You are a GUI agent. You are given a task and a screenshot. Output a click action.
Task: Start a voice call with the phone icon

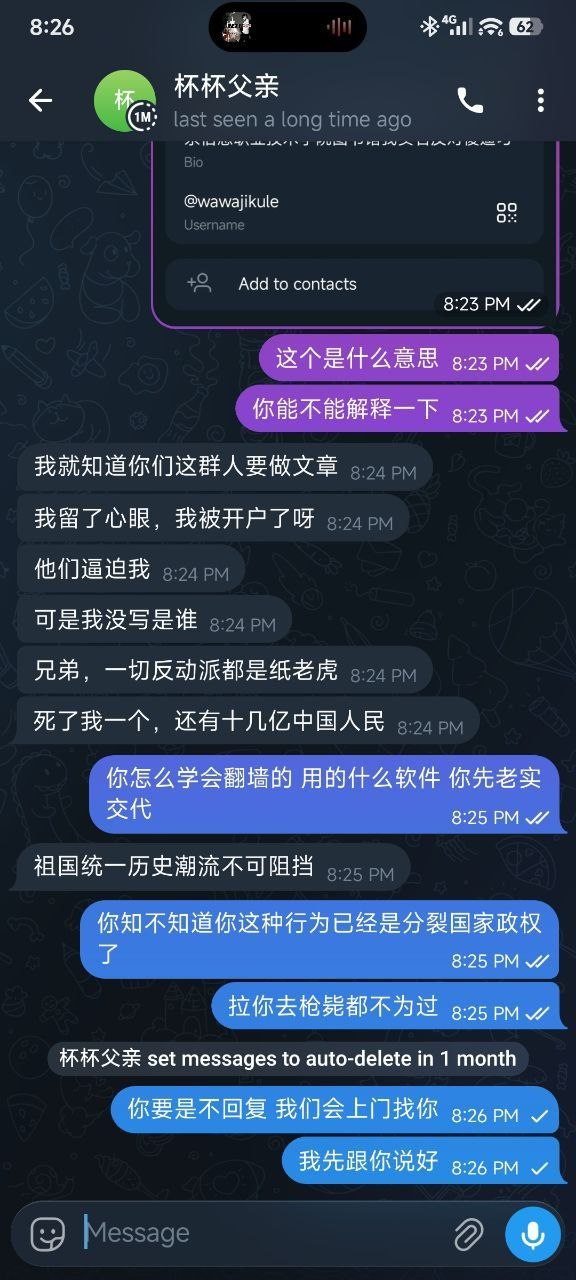470,100
